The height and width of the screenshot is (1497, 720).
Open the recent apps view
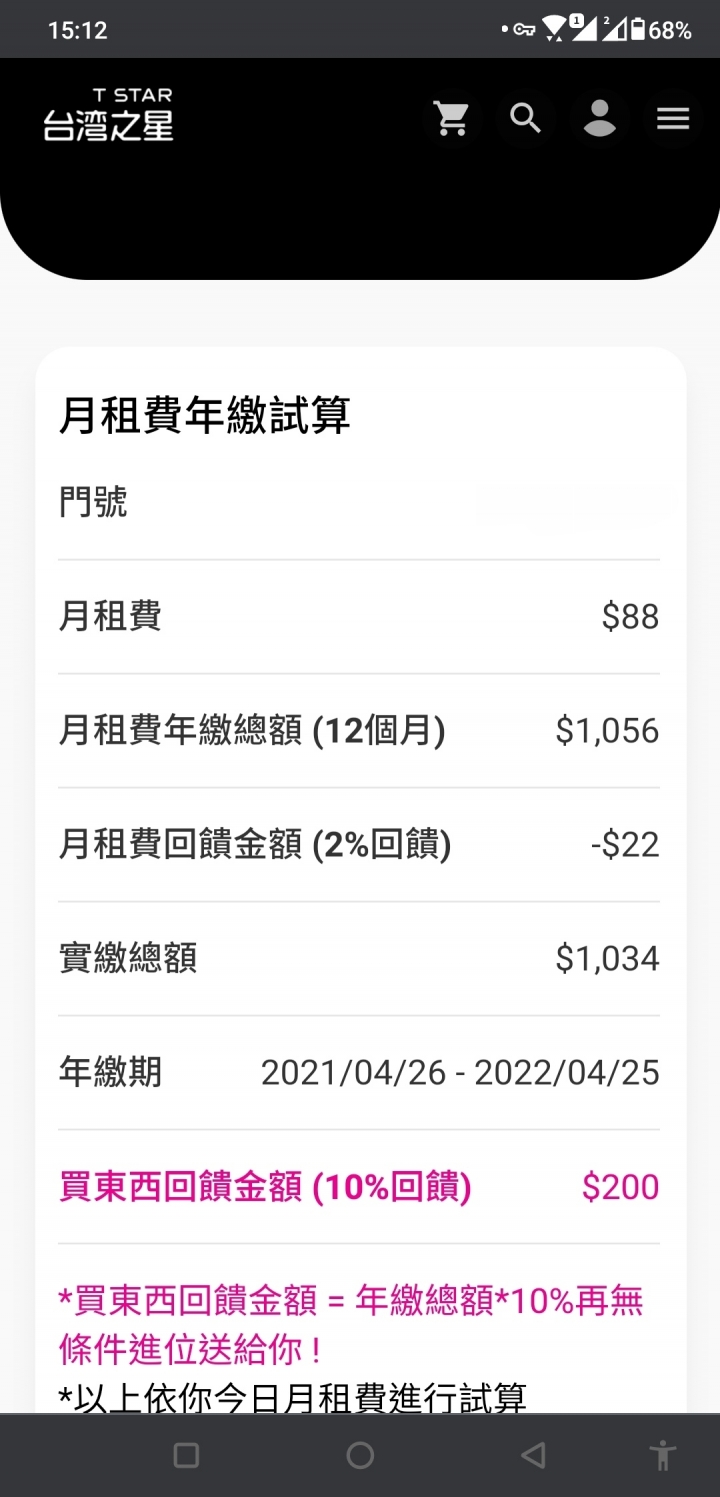point(186,1455)
